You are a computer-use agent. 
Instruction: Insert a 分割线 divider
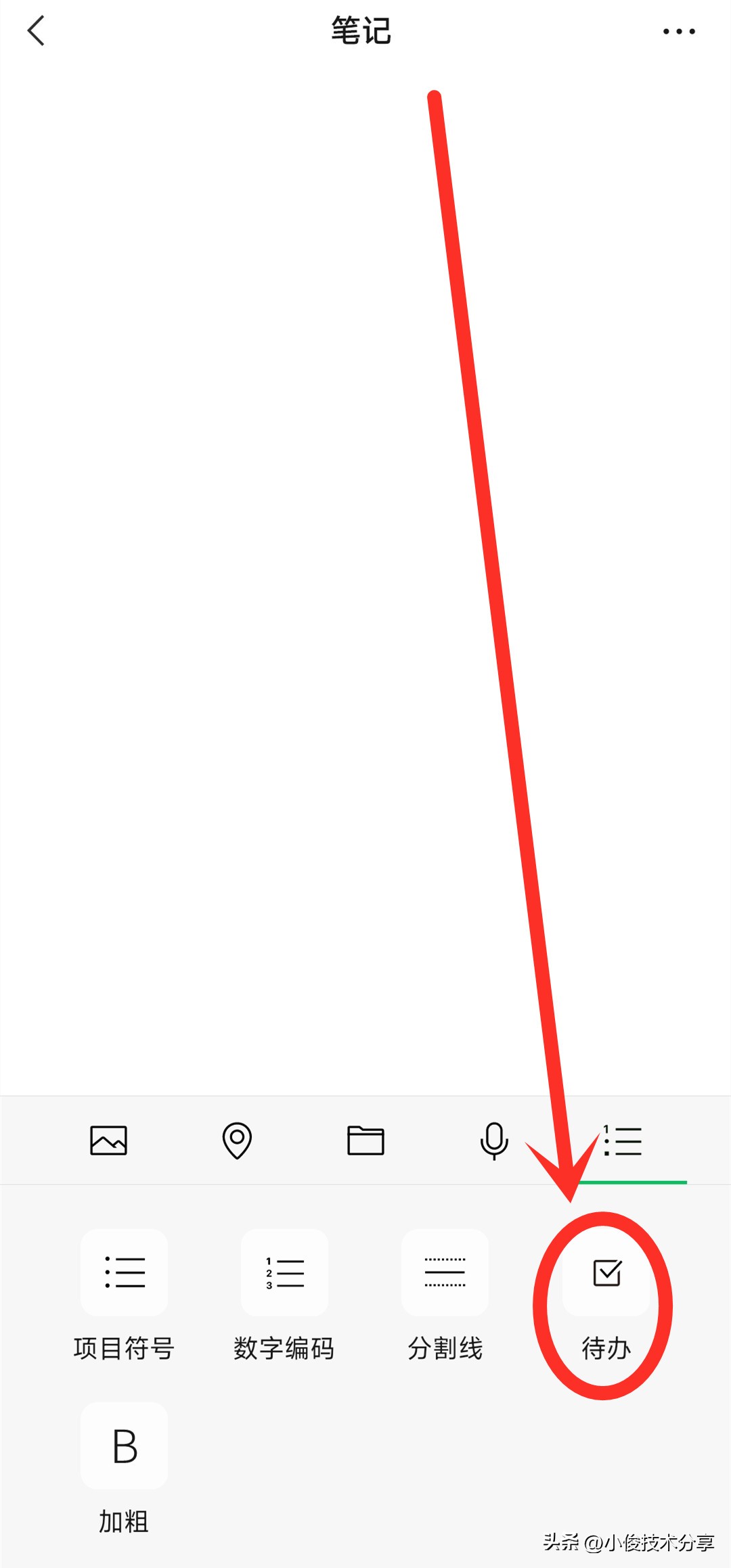pyautogui.click(x=445, y=1272)
